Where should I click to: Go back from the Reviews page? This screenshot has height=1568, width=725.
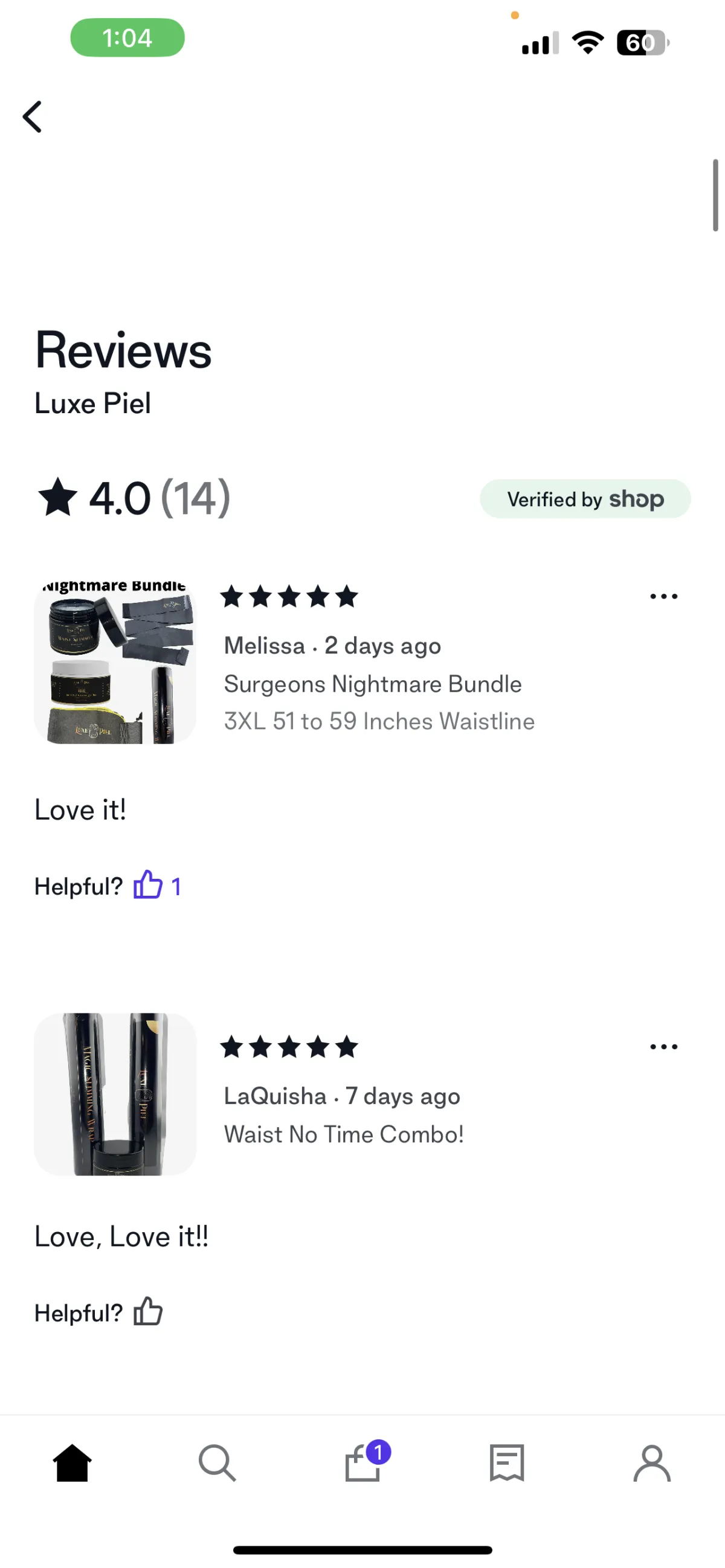33,117
